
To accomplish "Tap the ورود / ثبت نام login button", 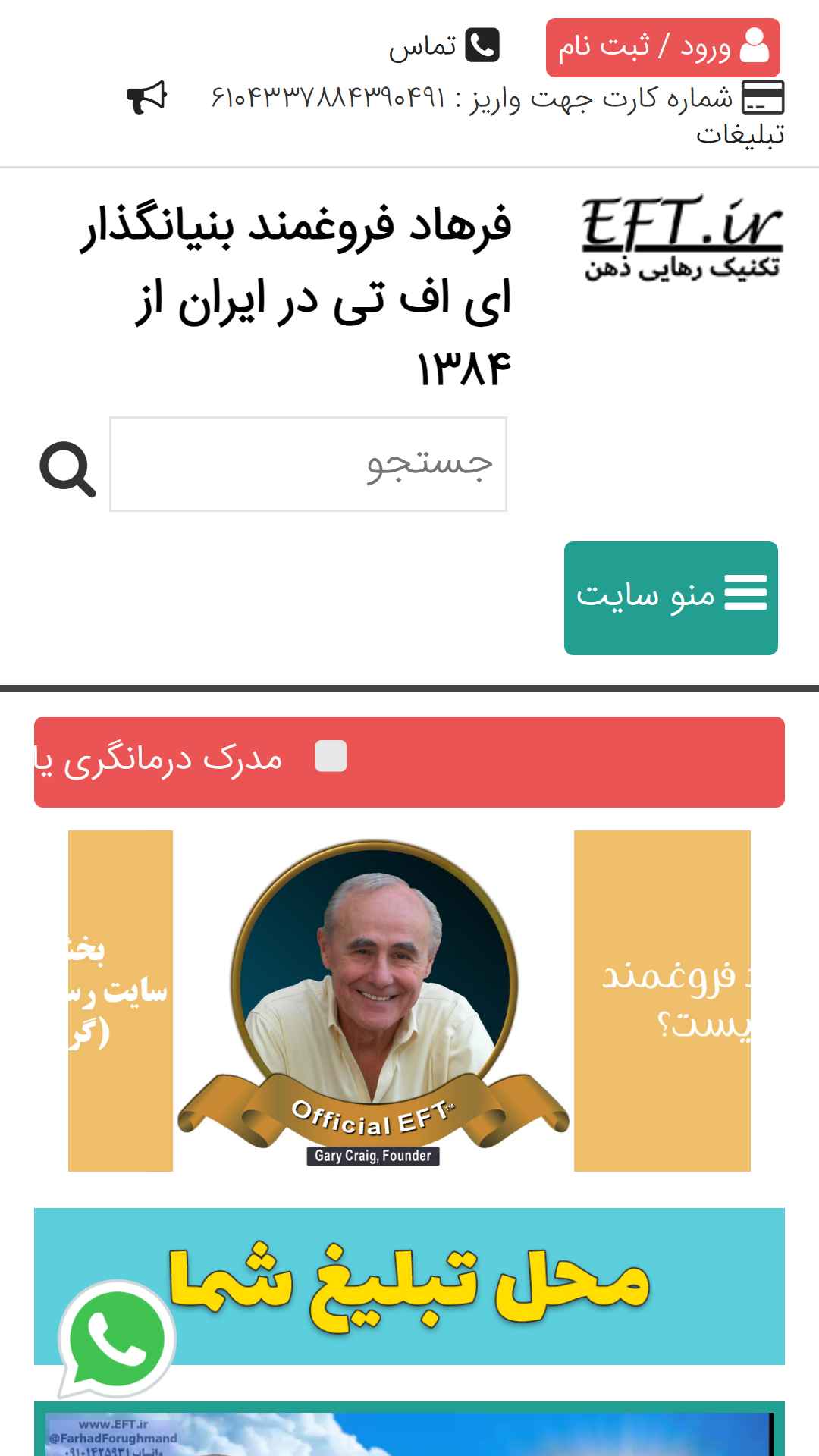I will point(663,48).
